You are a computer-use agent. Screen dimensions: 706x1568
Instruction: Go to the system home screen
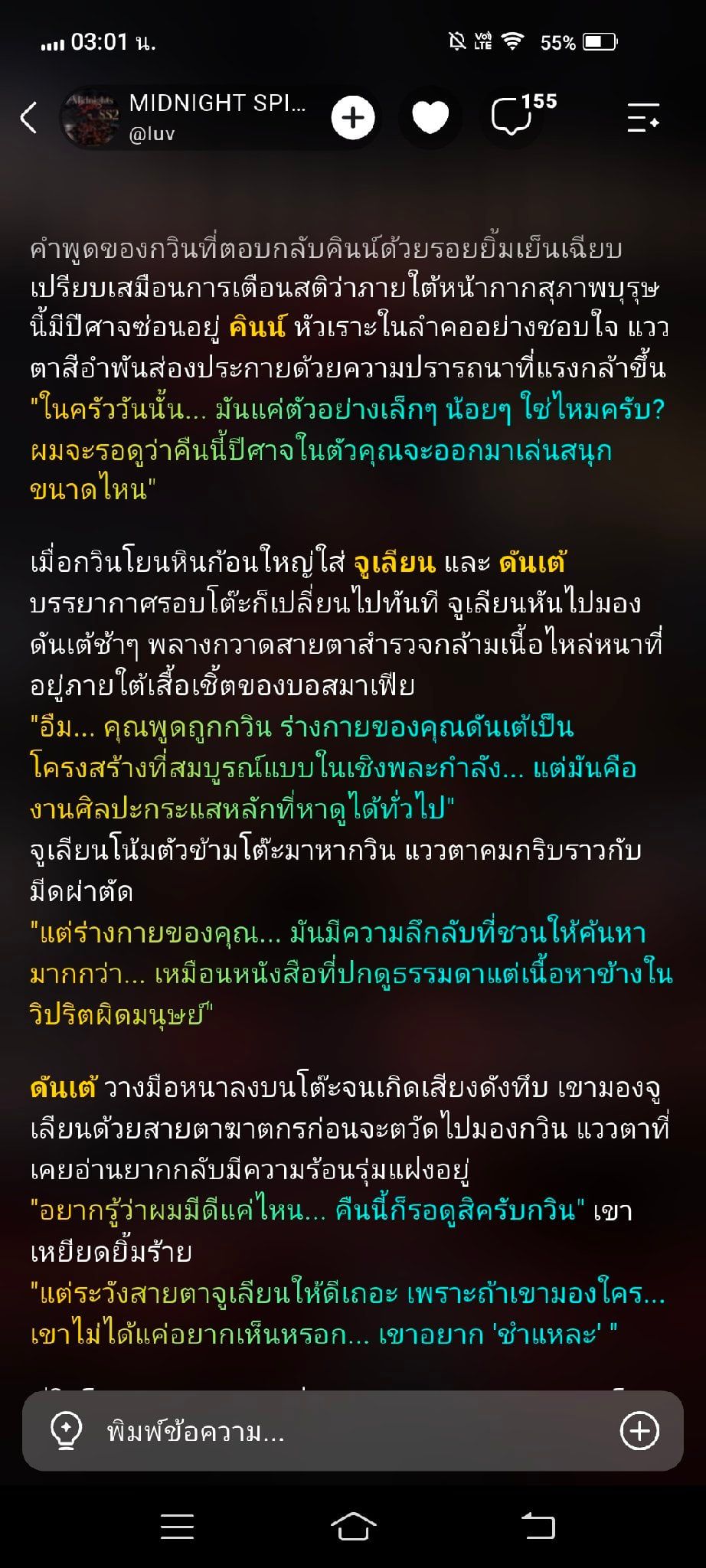[353, 1526]
